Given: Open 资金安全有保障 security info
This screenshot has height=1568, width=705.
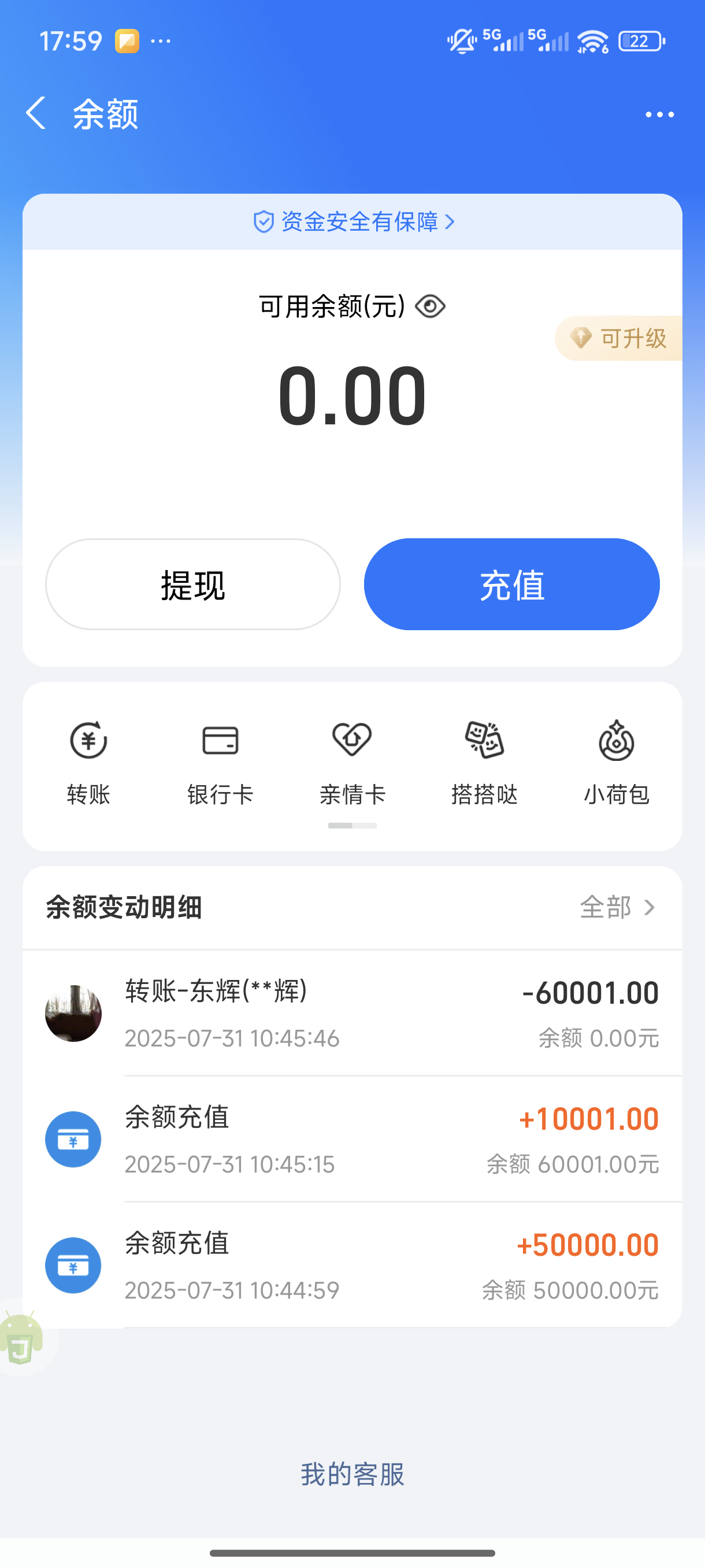Looking at the screenshot, I should click(x=353, y=222).
